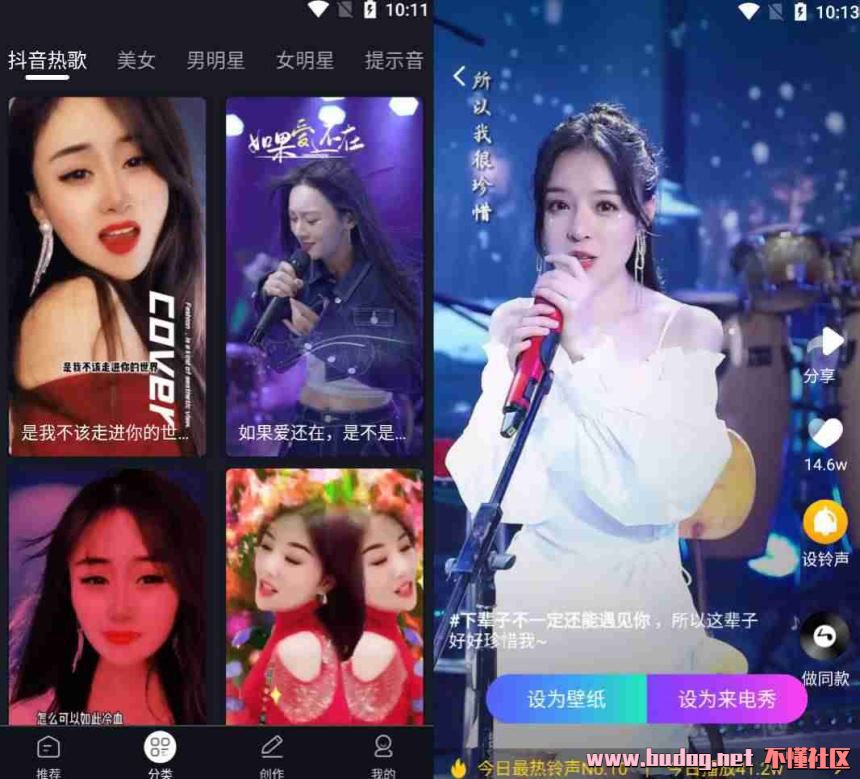This screenshot has width=860, height=779.
Task: Go back using the top-left arrow
Action: [459, 76]
